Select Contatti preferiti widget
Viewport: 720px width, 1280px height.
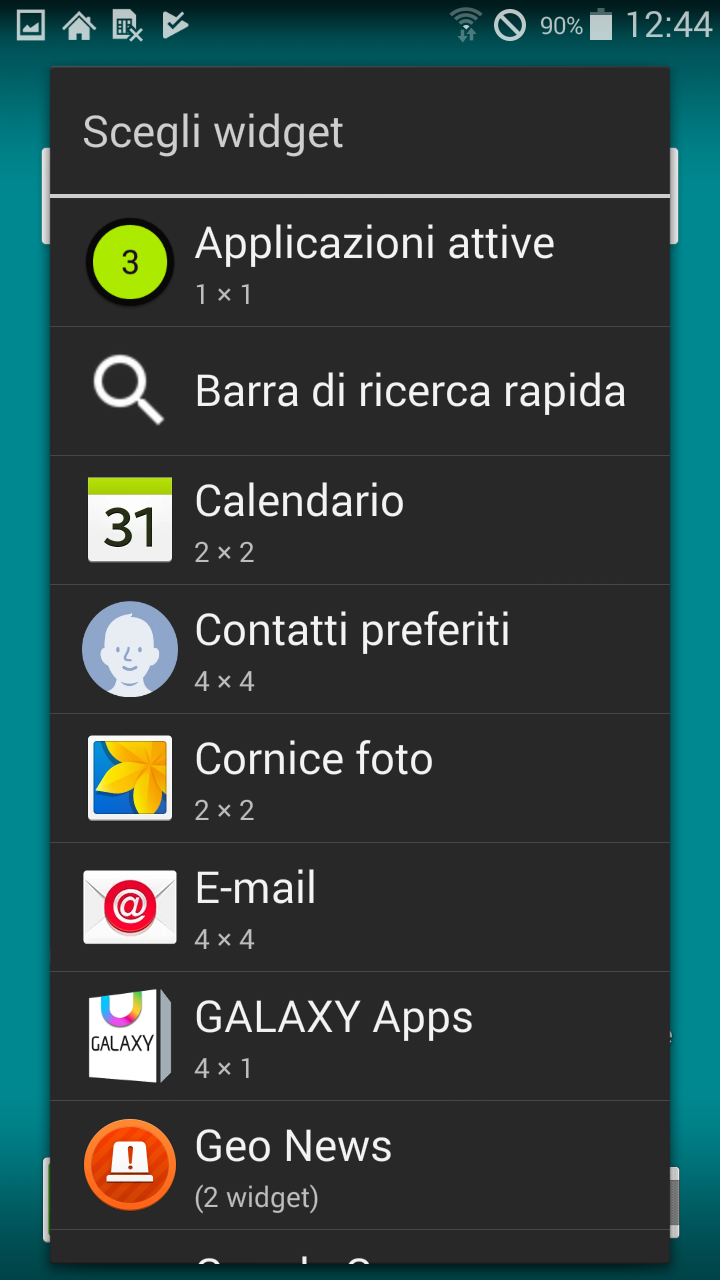tap(360, 649)
